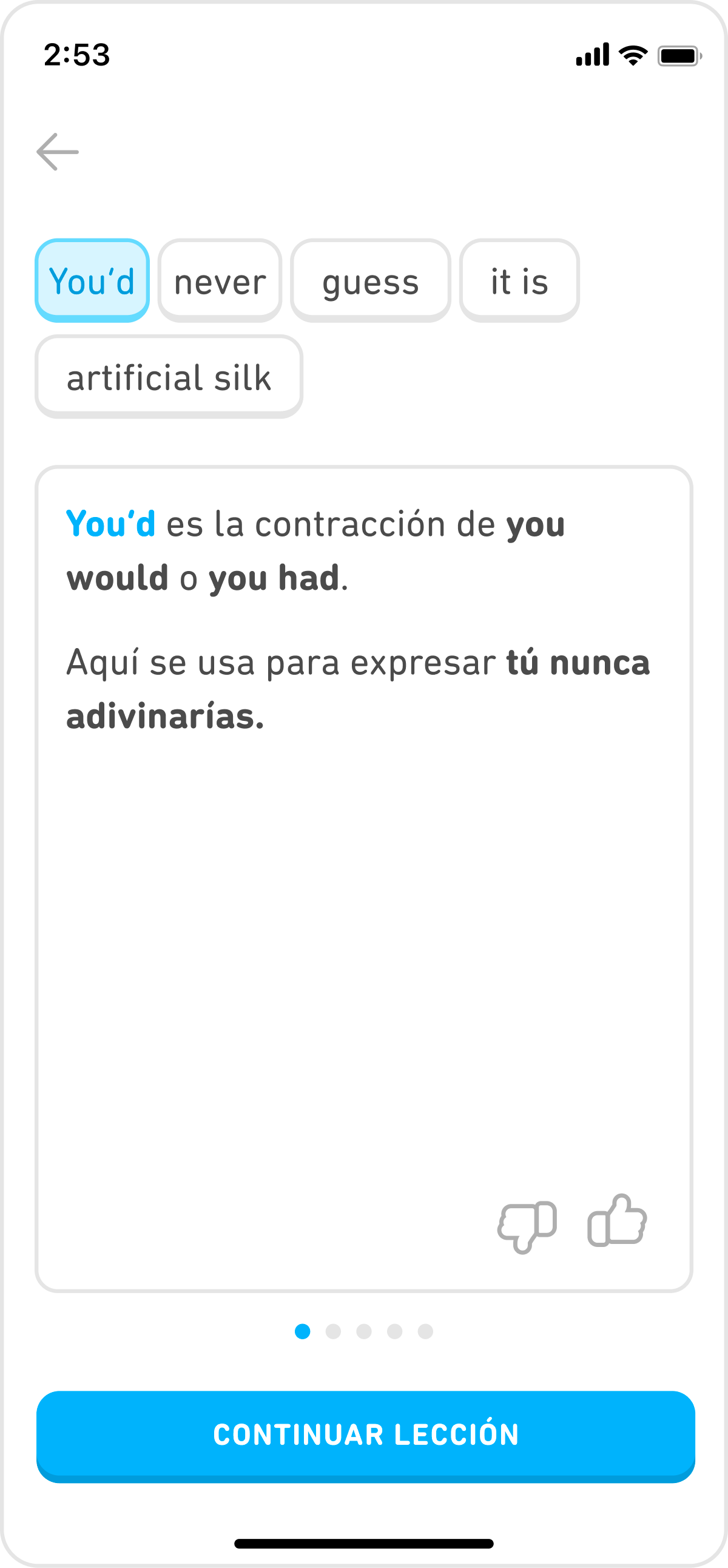Select the 'it is' word chip

[x=519, y=280]
